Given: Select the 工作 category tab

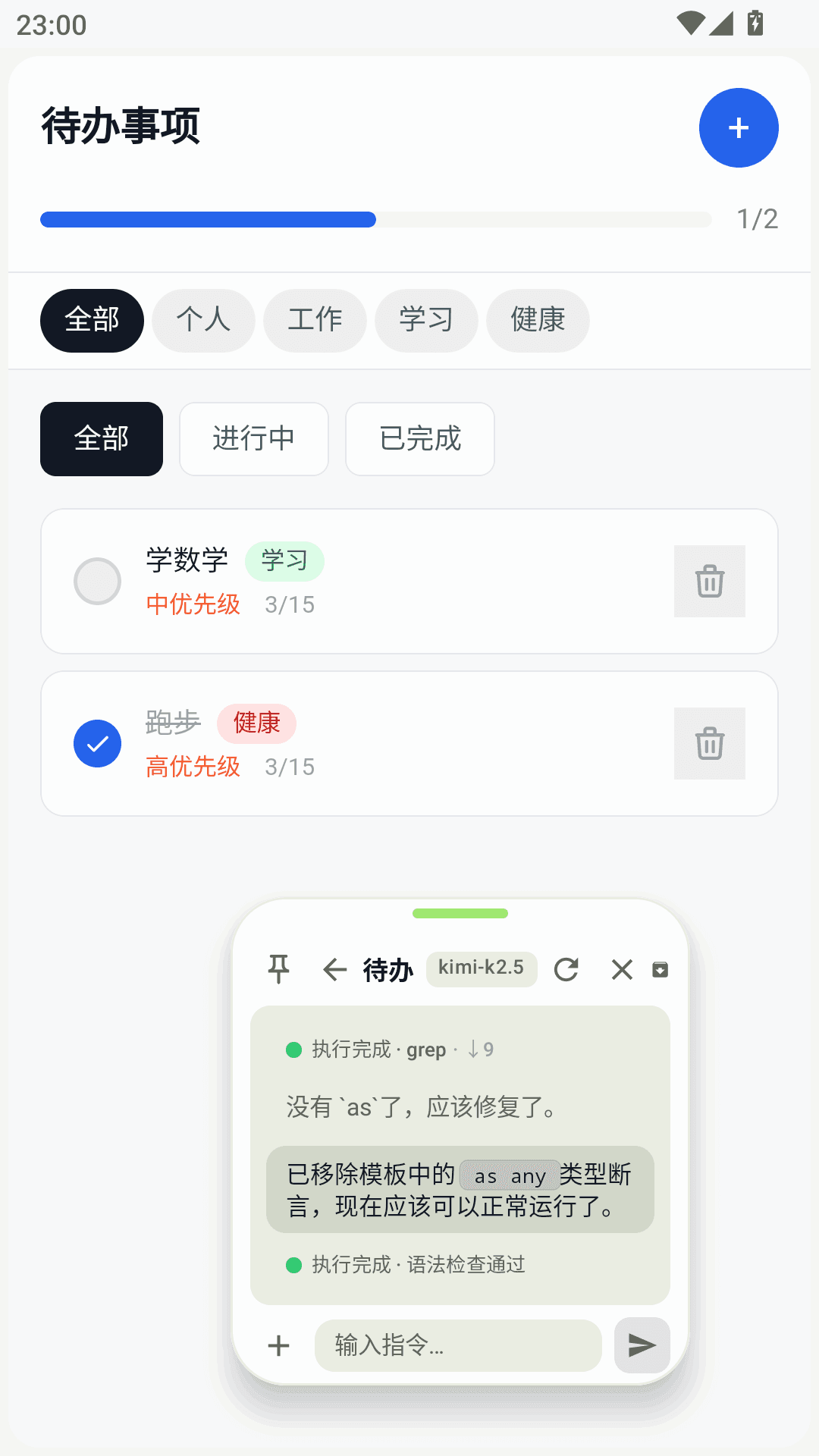Looking at the screenshot, I should coord(315,320).
